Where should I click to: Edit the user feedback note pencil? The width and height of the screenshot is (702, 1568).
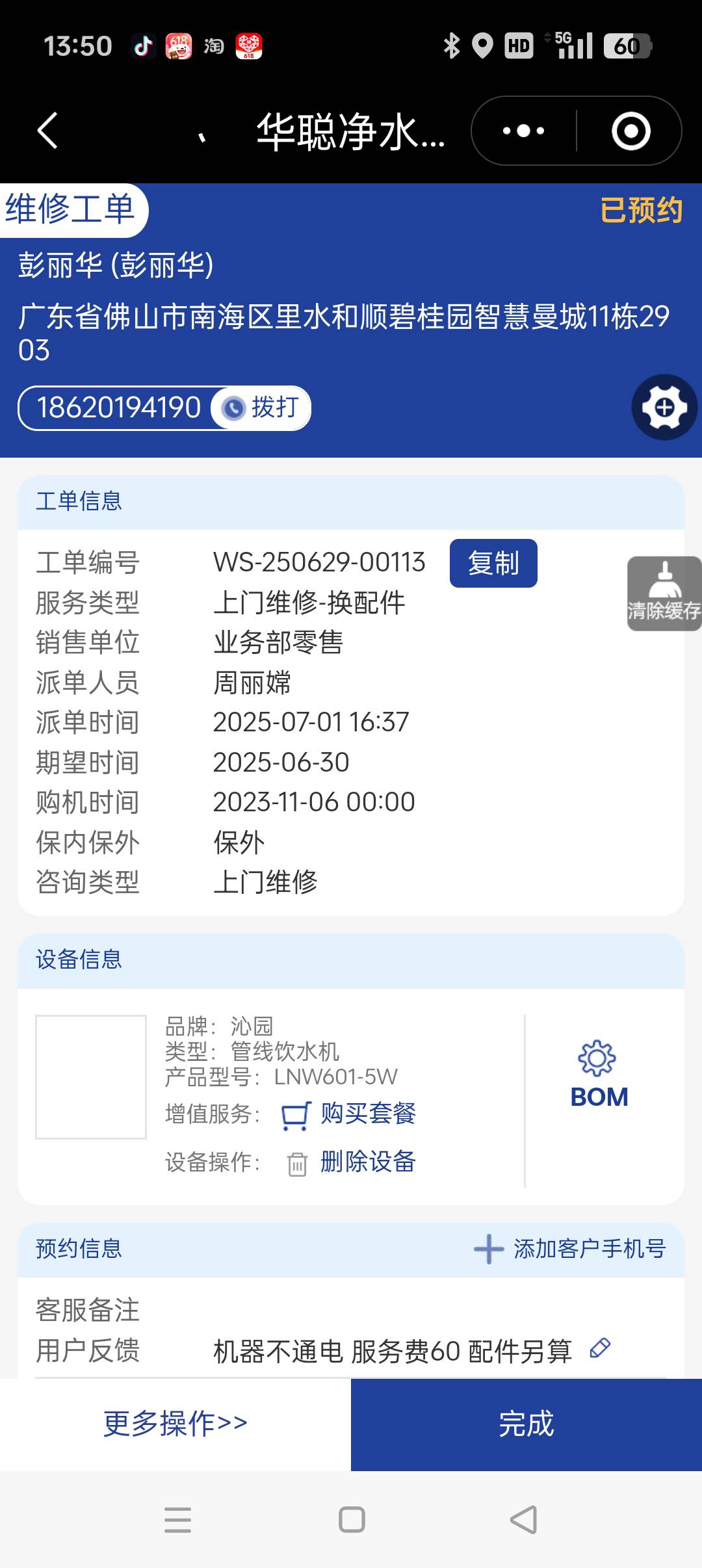599,1348
